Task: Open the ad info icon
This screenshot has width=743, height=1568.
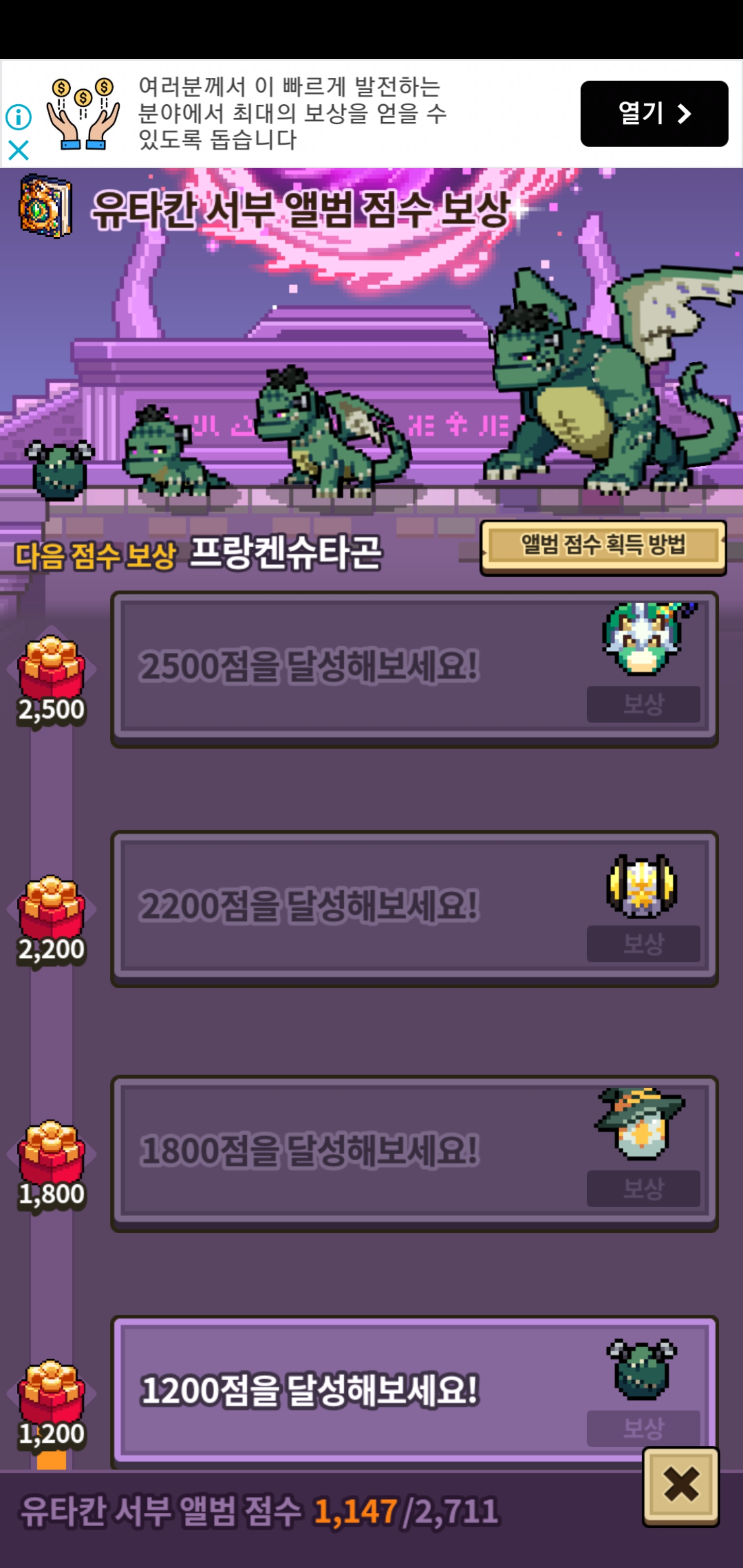Action: coord(18,117)
